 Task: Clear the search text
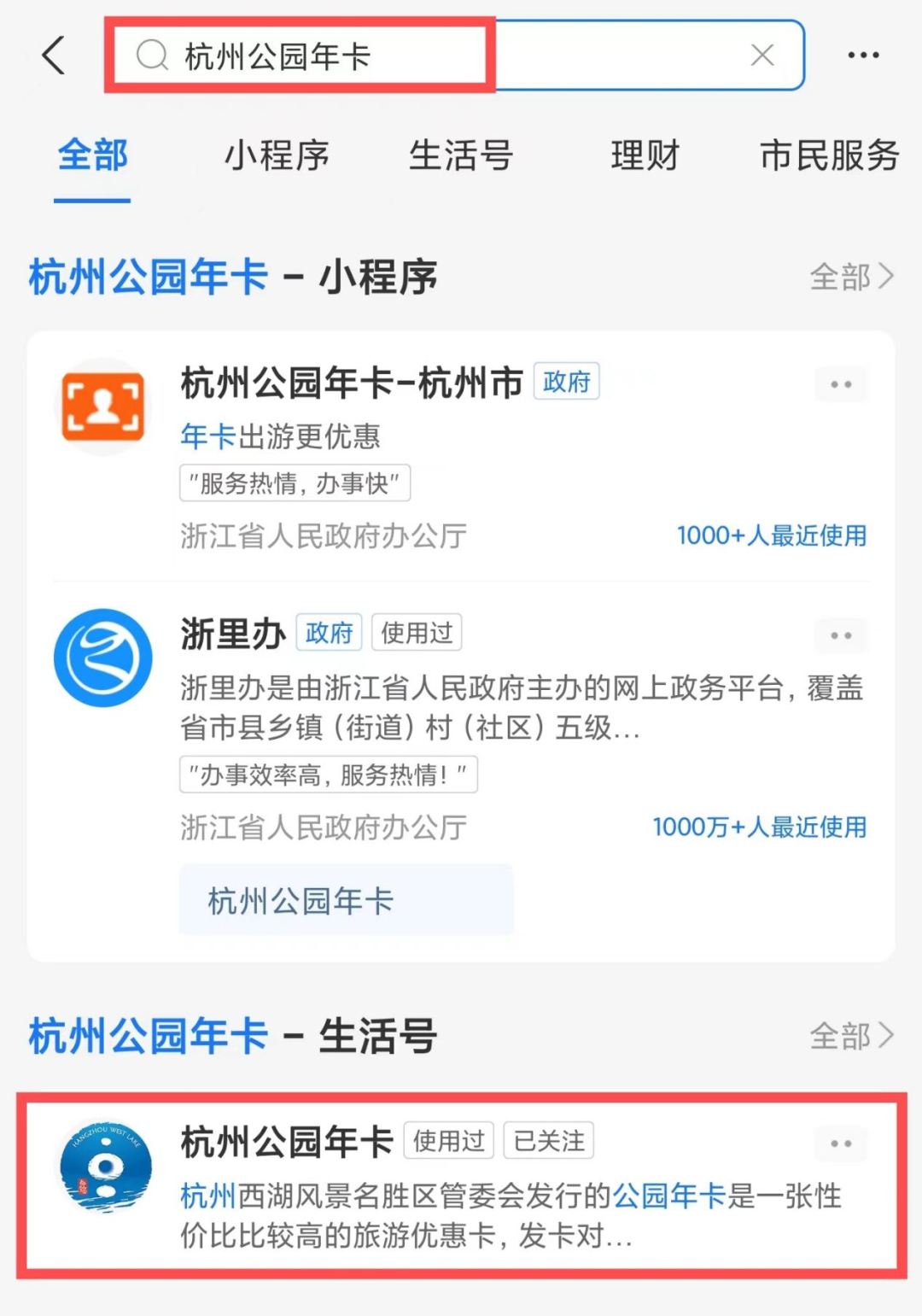pyautogui.click(x=762, y=56)
